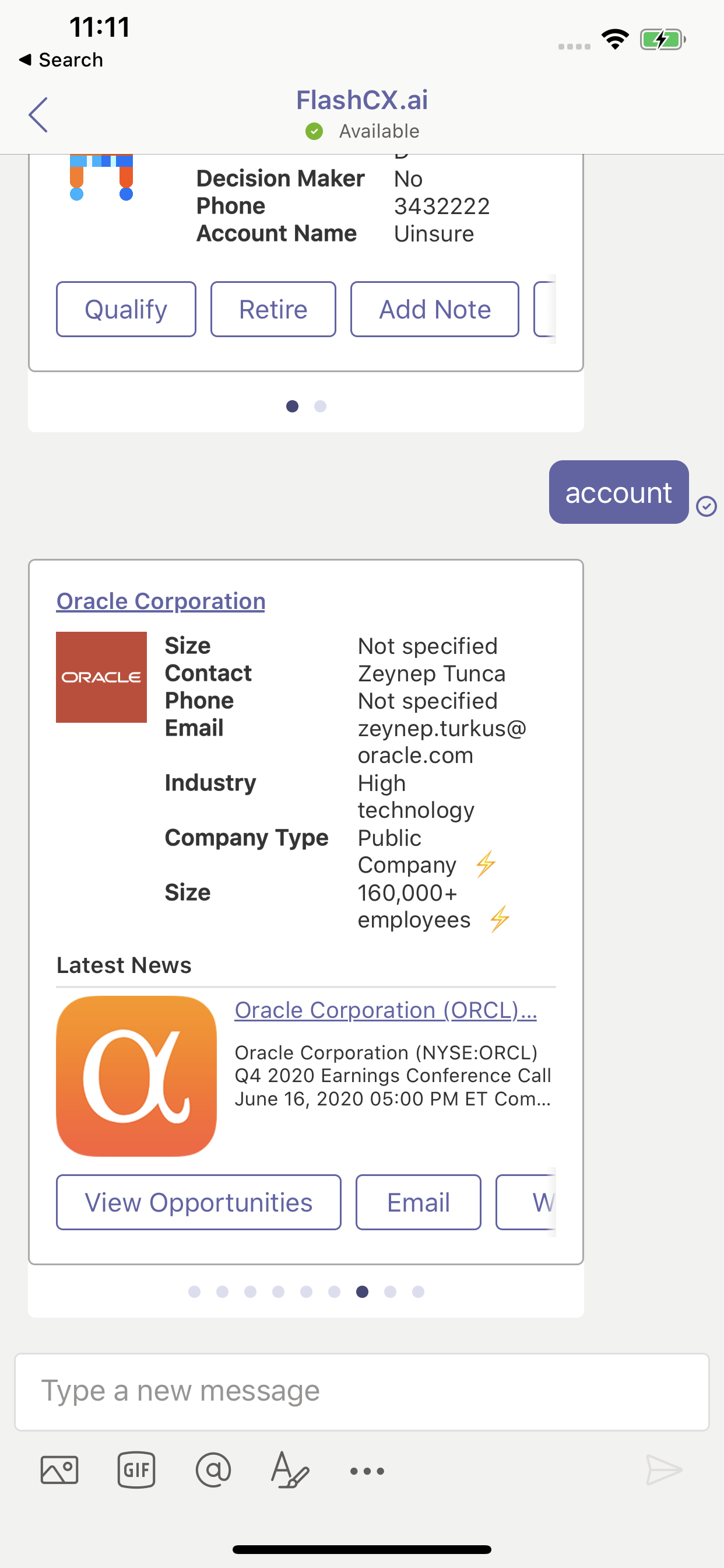This screenshot has height=1568, width=724.
Task: Open text formatting options
Action: pos(290,1471)
